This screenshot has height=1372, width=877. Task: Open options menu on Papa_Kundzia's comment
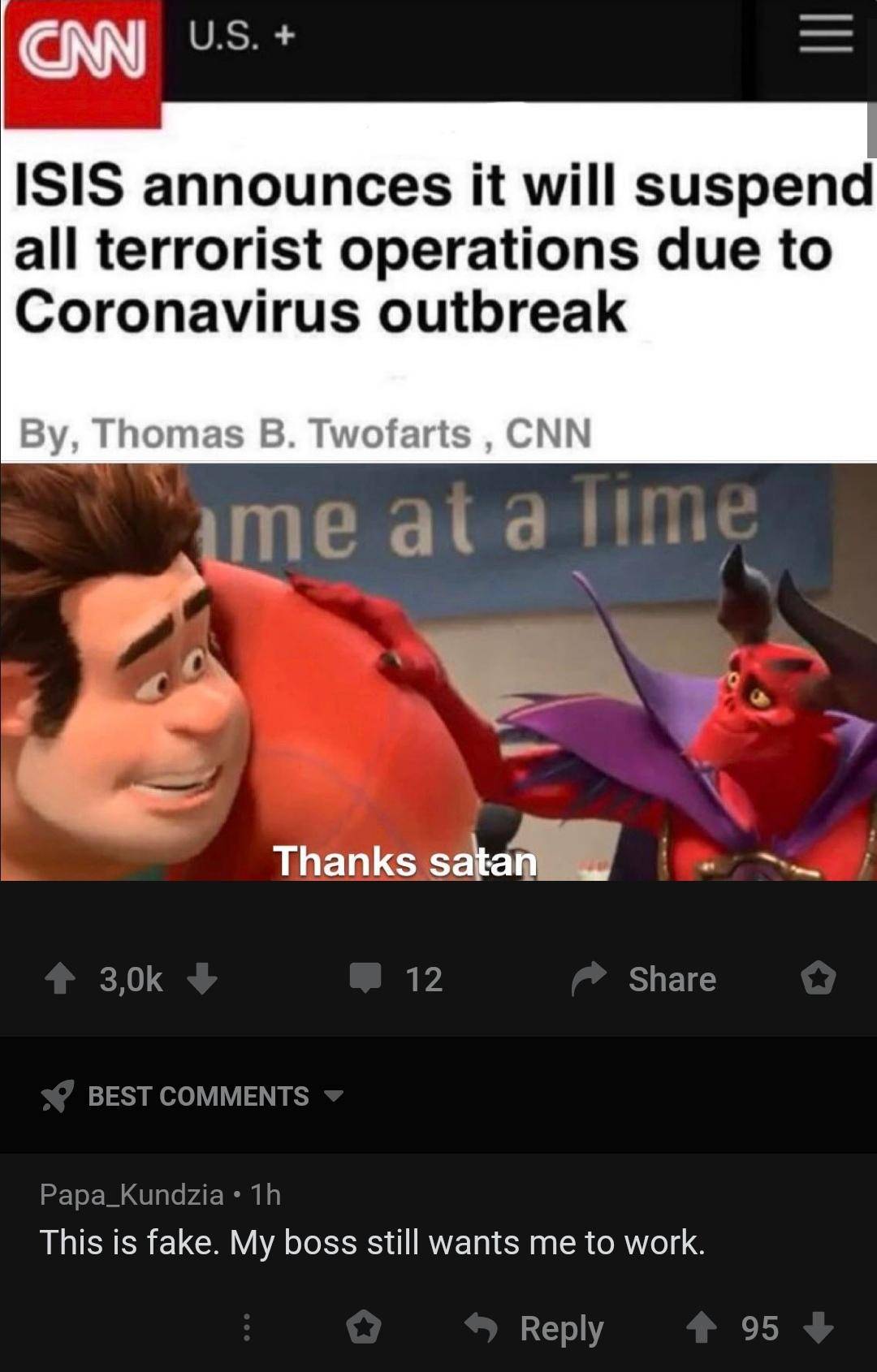click(247, 1328)
